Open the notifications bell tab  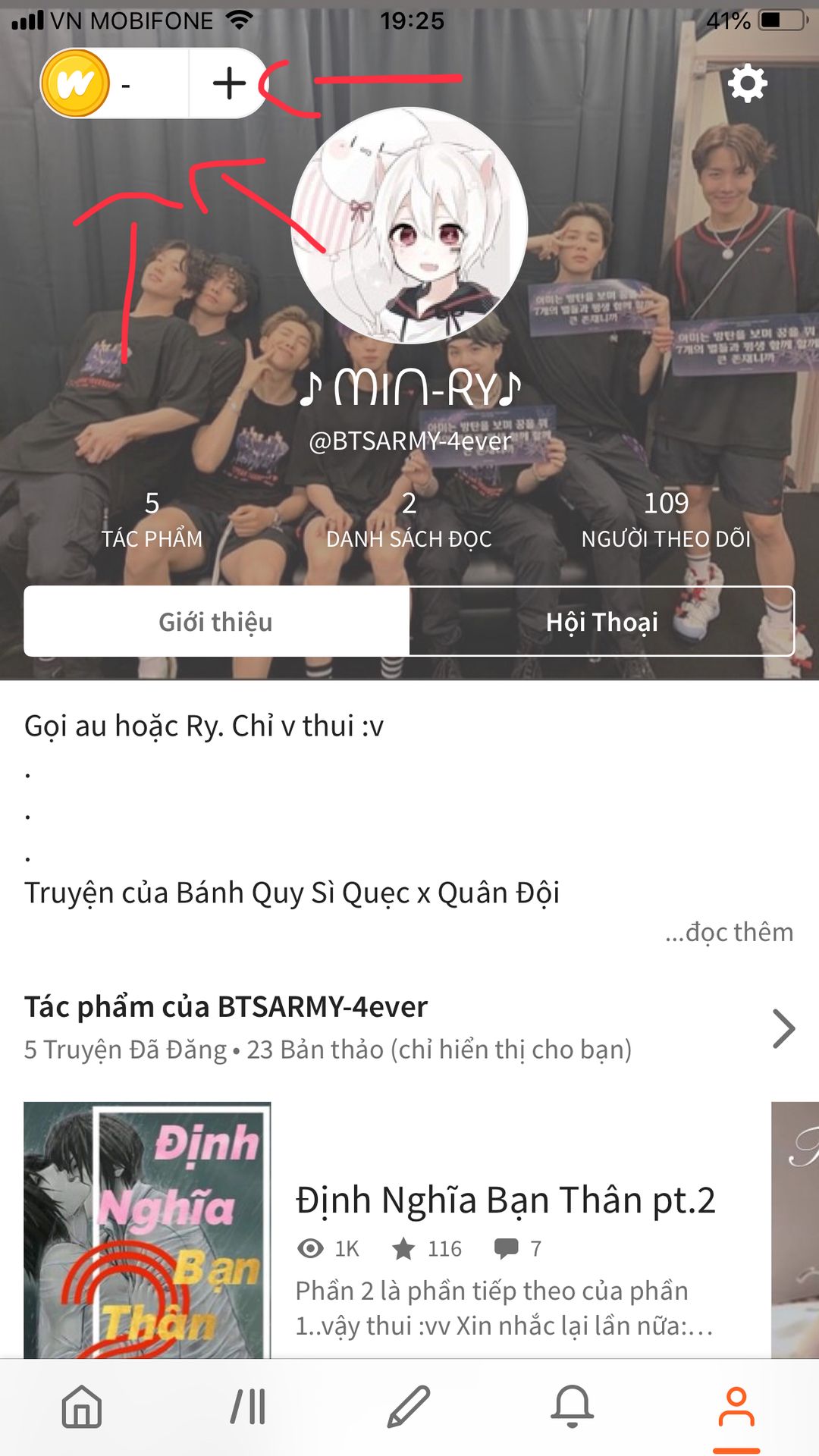click(x=572, y=1407)
